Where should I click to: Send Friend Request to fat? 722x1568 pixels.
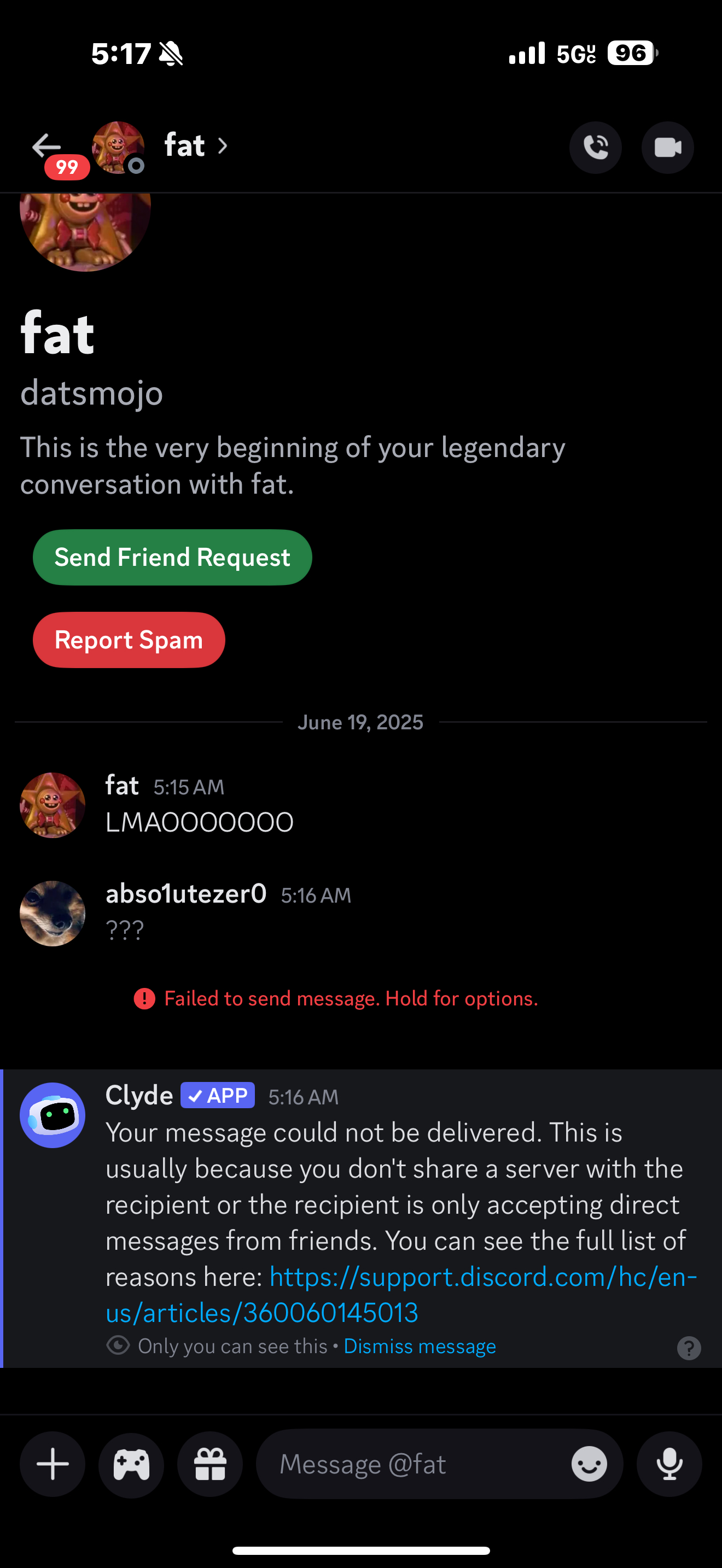pyautogui.click(x=172, y=557)
